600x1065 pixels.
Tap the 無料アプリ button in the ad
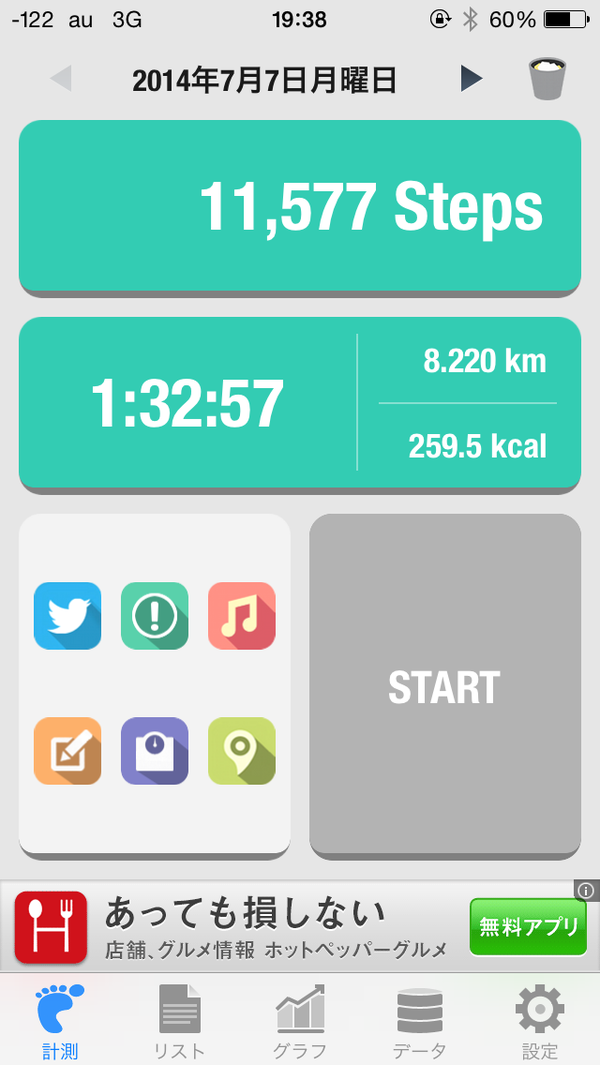click(x=528, y=927)
